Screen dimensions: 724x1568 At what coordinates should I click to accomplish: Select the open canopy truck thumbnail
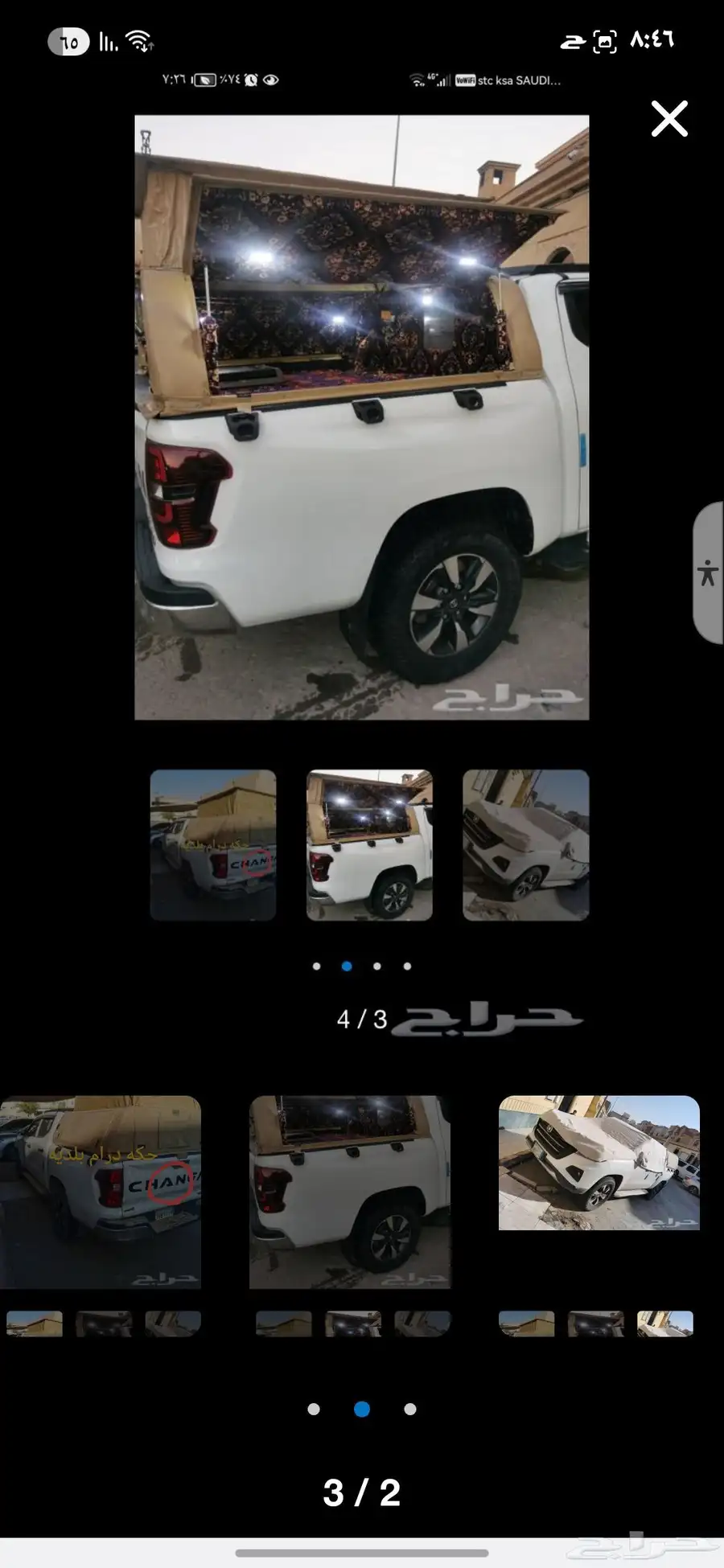point(369,844)
